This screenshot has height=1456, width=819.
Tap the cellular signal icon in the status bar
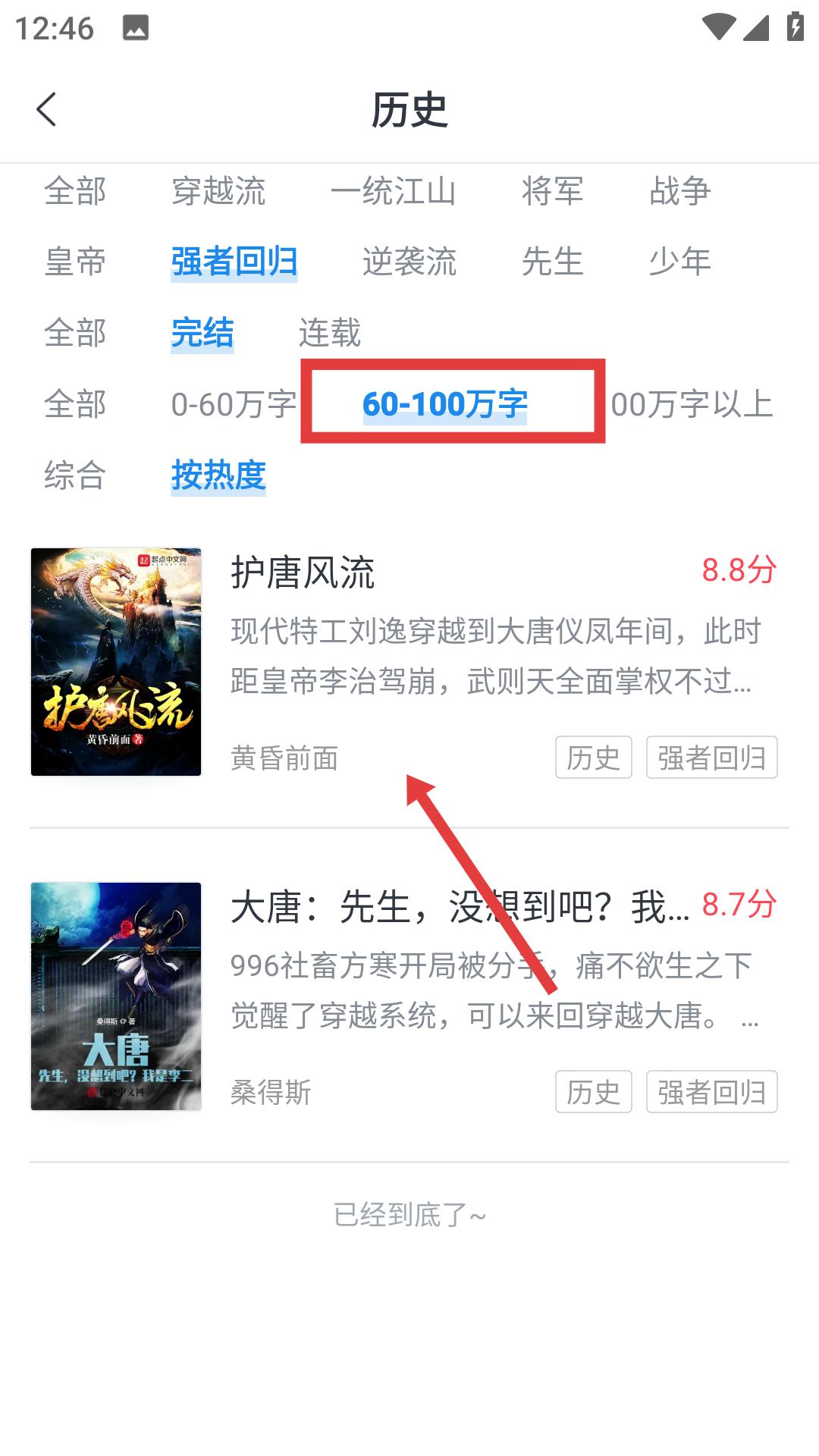tap(755, 29)
